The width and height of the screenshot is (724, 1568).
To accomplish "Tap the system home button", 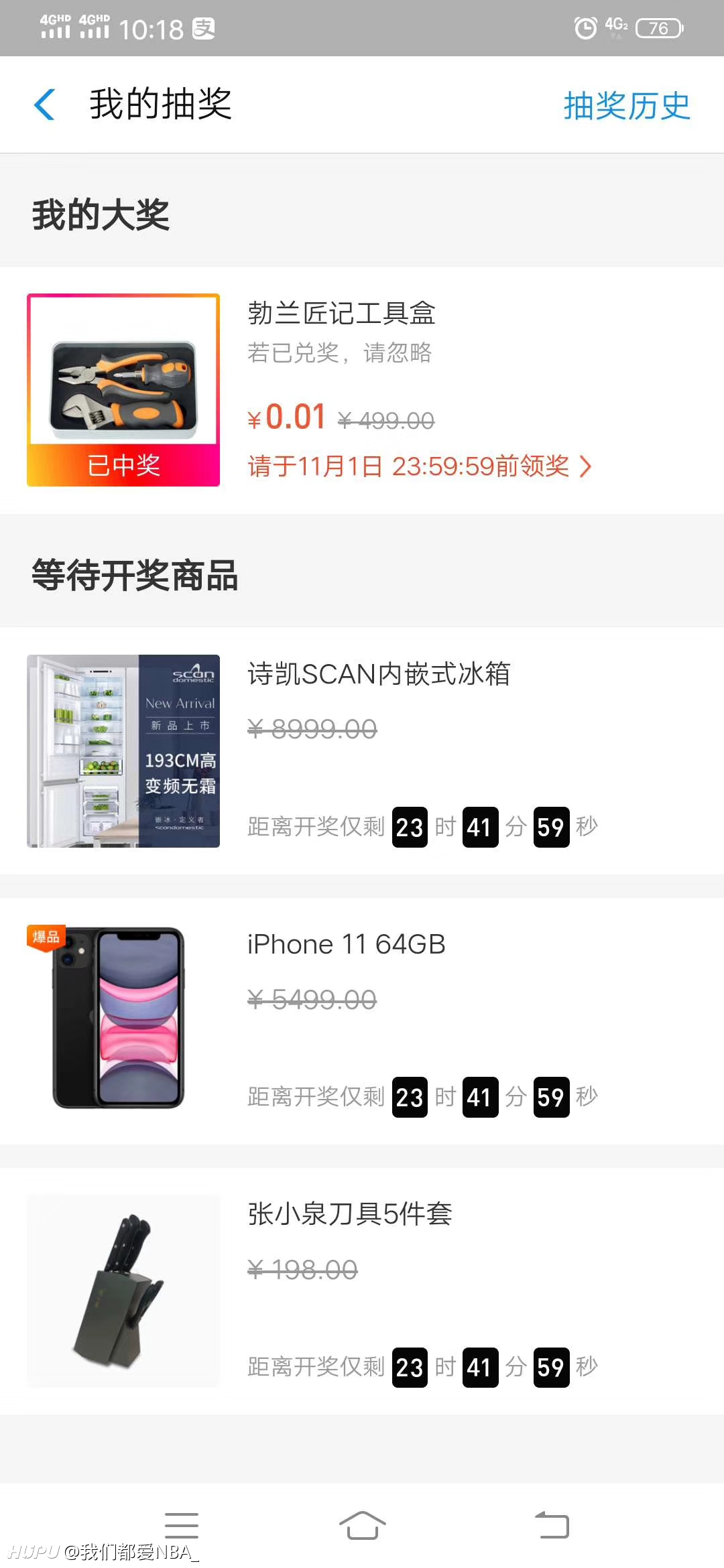I will (362, 1525).
